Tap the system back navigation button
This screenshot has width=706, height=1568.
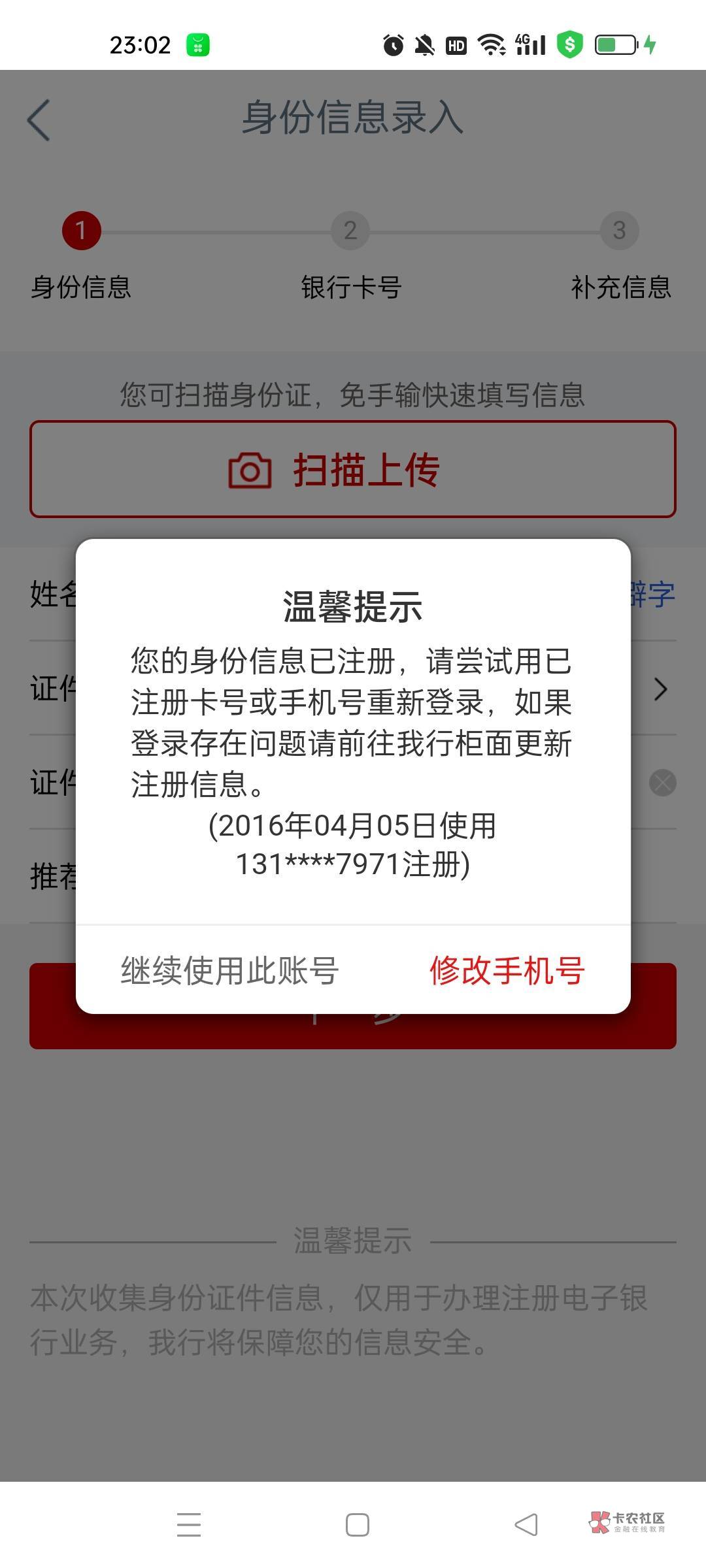[x=526, y=1525]
